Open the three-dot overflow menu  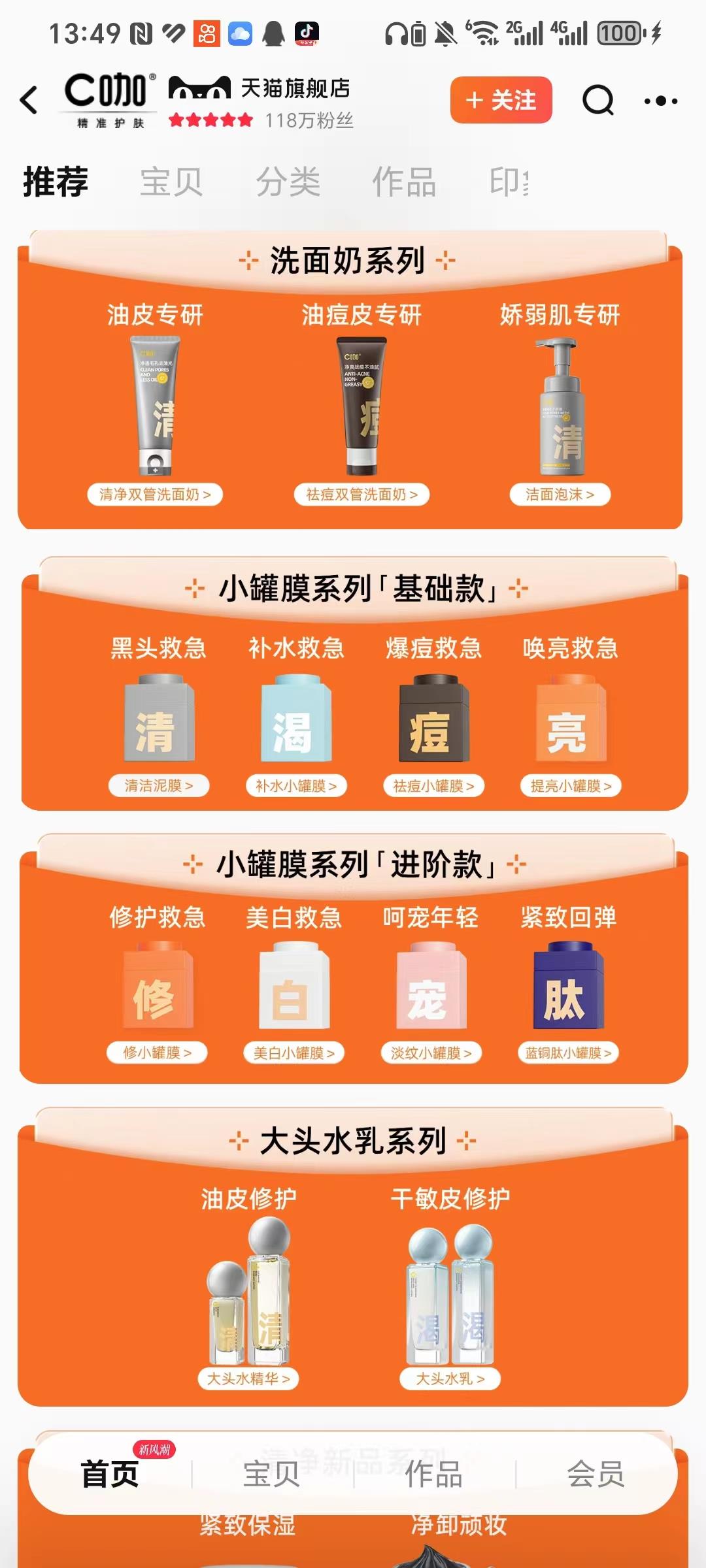pos(660,101)
